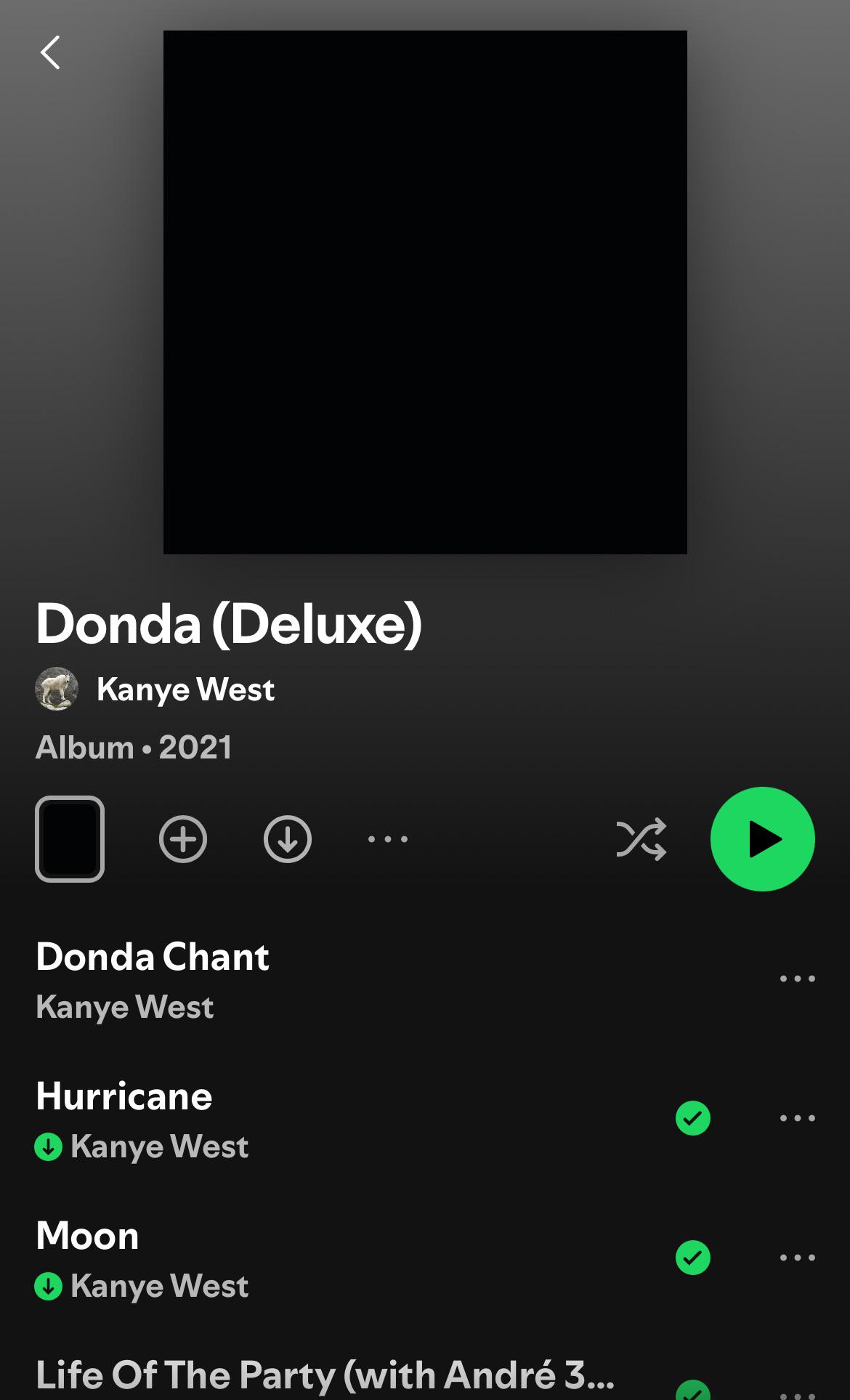Screen dimensions: 850x1400
Task: Open Kanye West's artist page
Action: (185, 689)
